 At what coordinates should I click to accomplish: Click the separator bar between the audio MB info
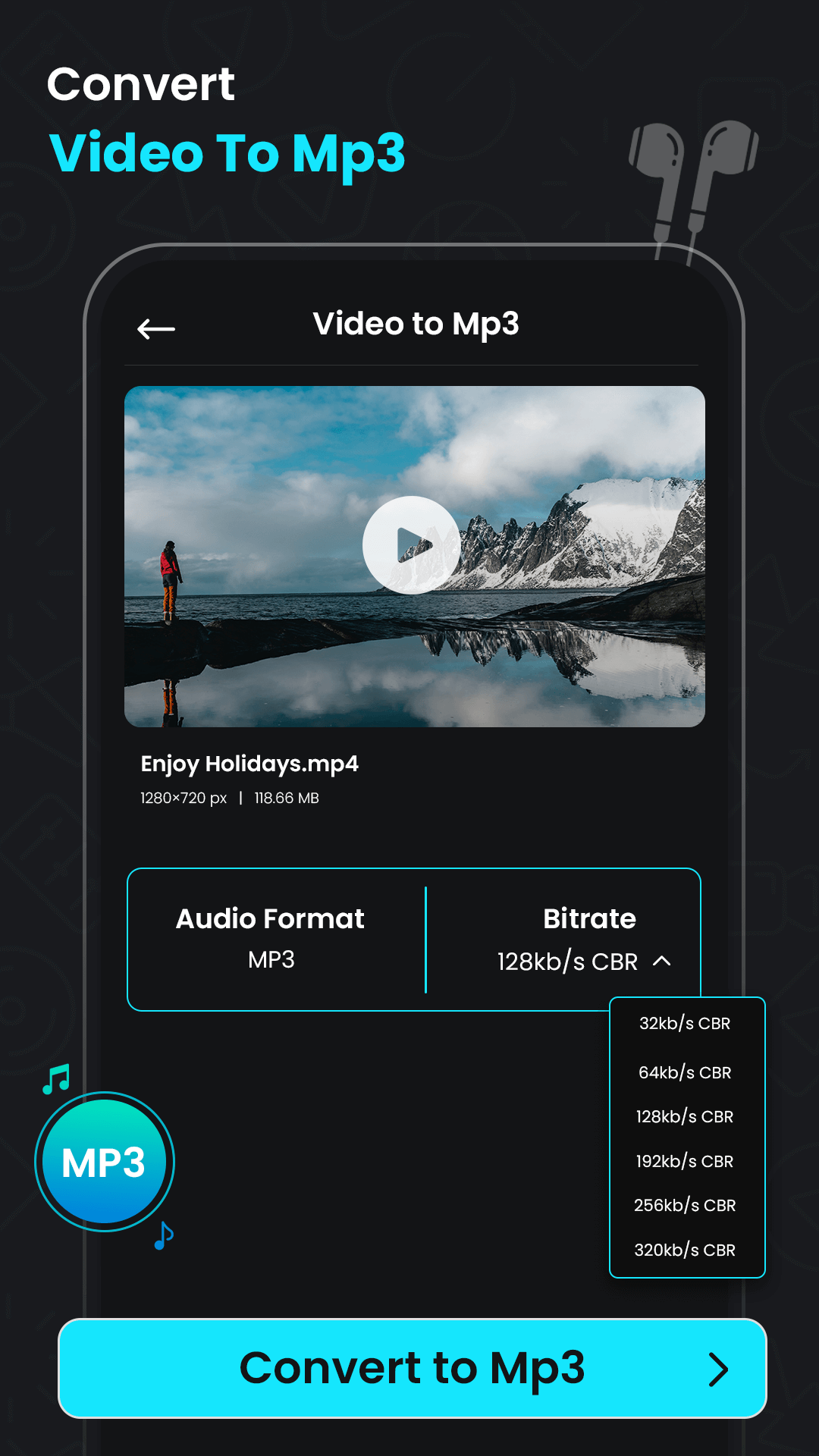(x=240, y=798)
